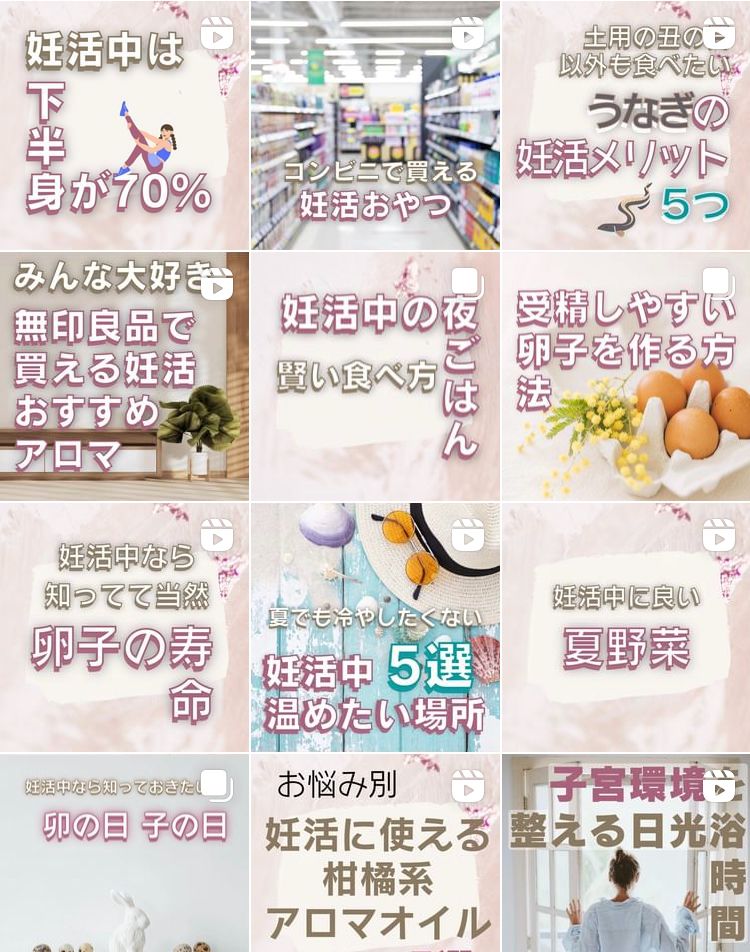The height and width of the screenshot is (952, 750).
Task: View the うなぎの妊活メリット5つ reel
Action: (x=626, y=125)
